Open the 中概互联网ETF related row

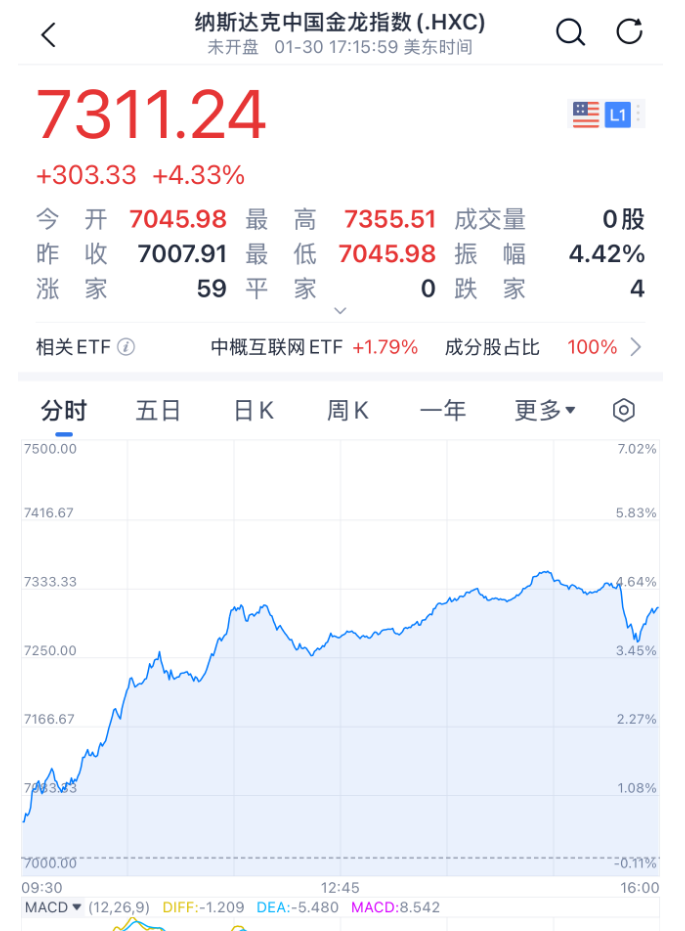314,347
